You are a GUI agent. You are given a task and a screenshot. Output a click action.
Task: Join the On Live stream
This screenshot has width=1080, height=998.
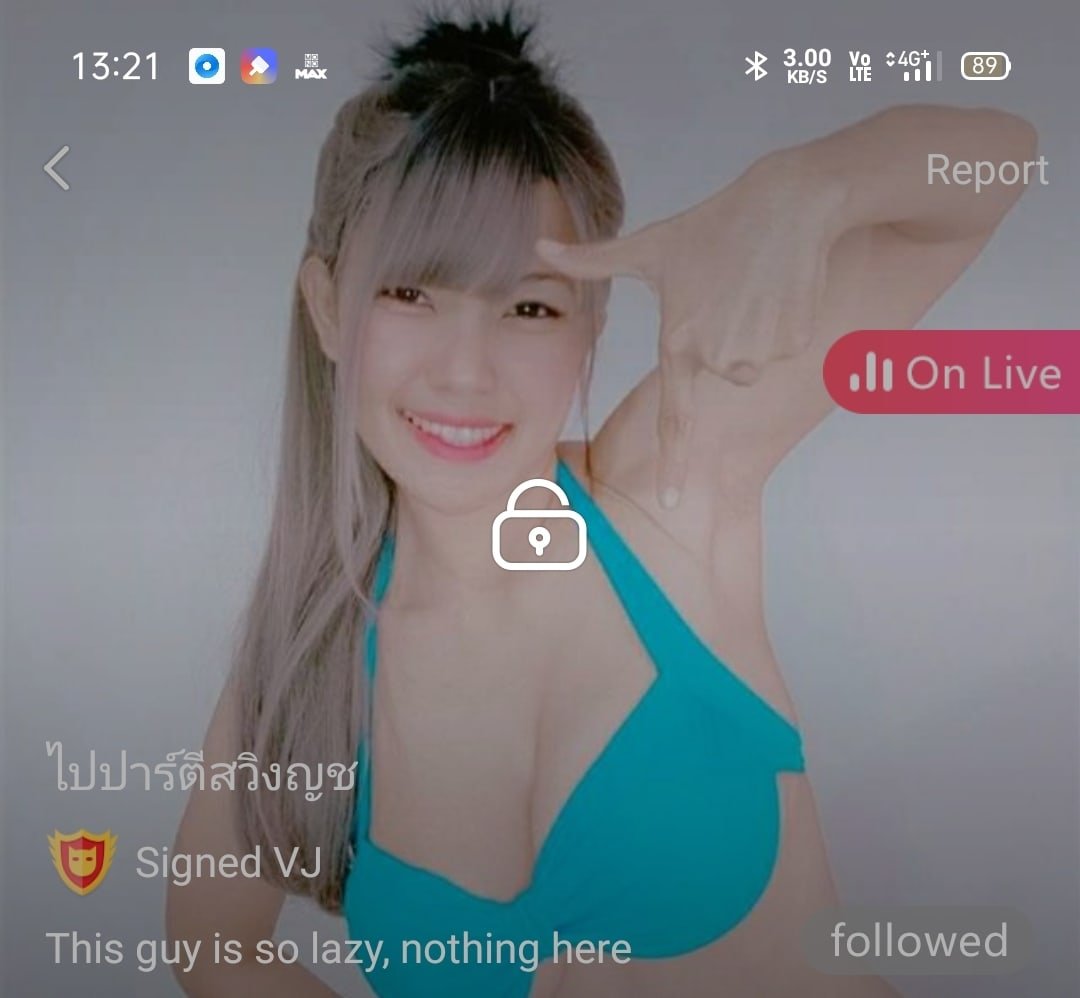(x=952, y=373)
